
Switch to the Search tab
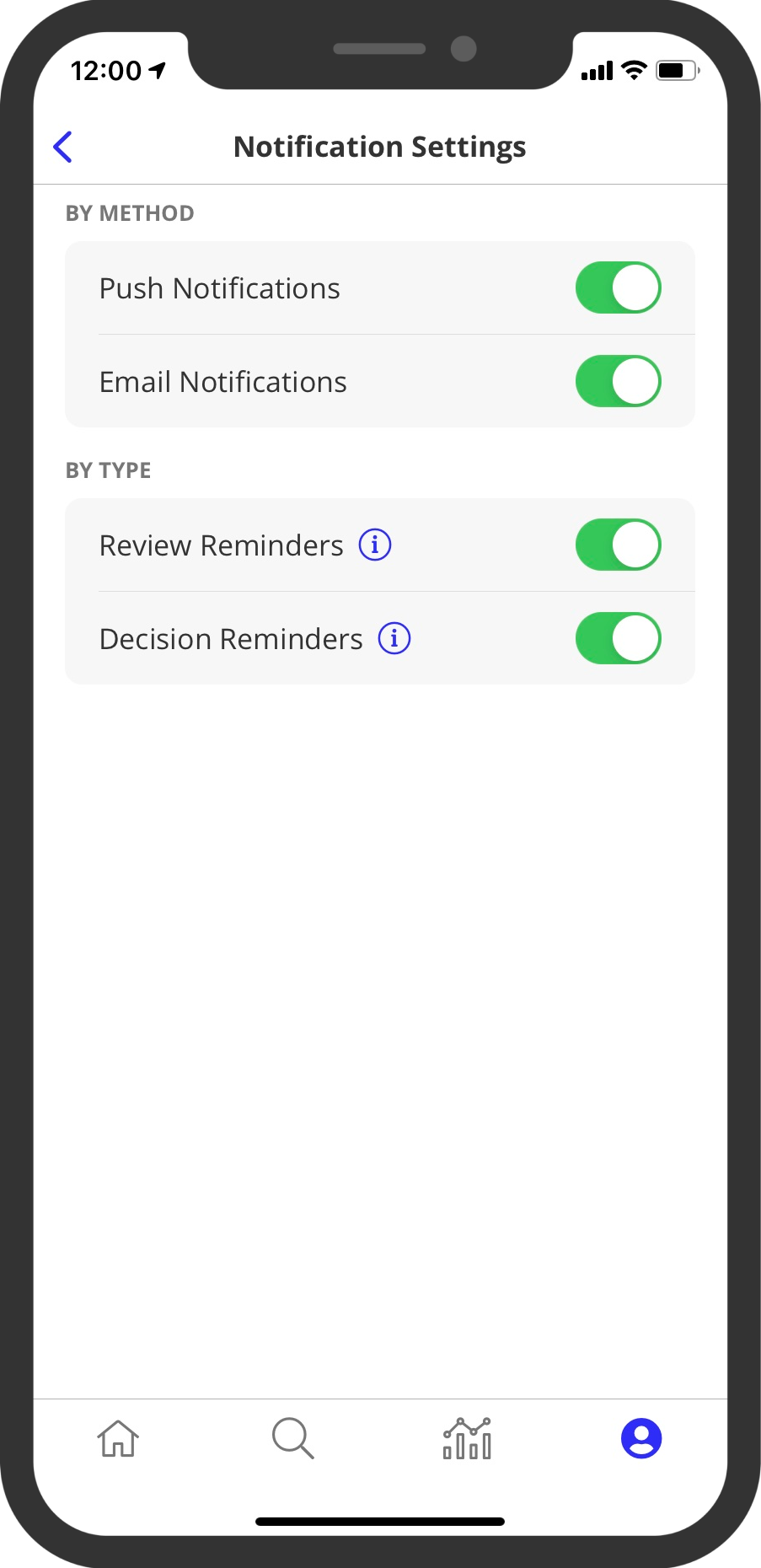(x=292, y=1438)
